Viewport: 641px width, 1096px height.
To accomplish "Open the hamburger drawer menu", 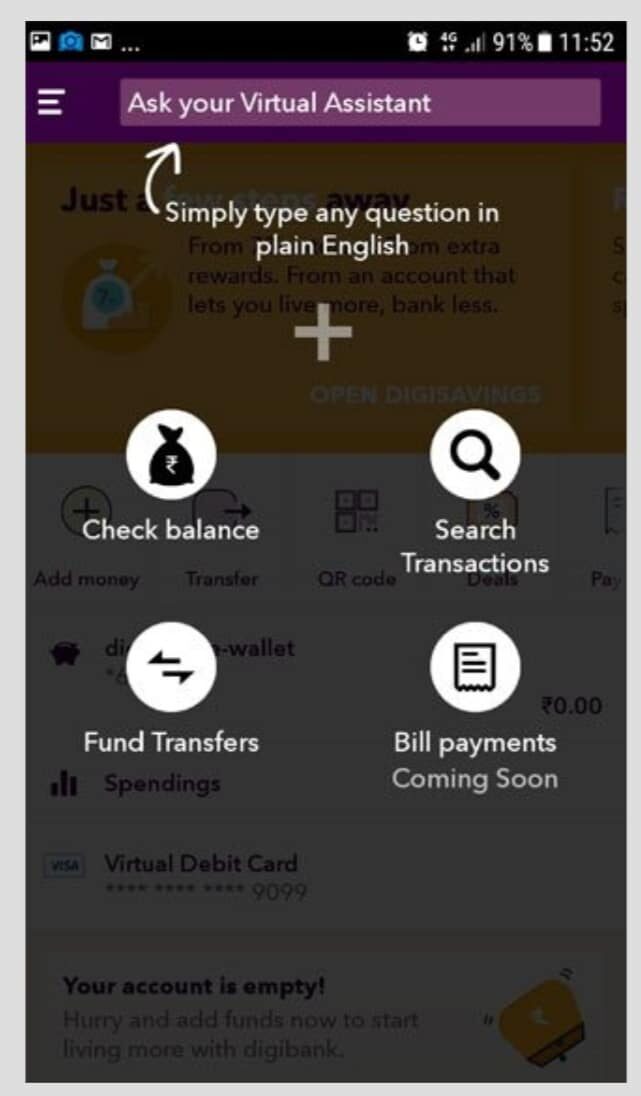I will pyautogui.click(x=52, y=102).
